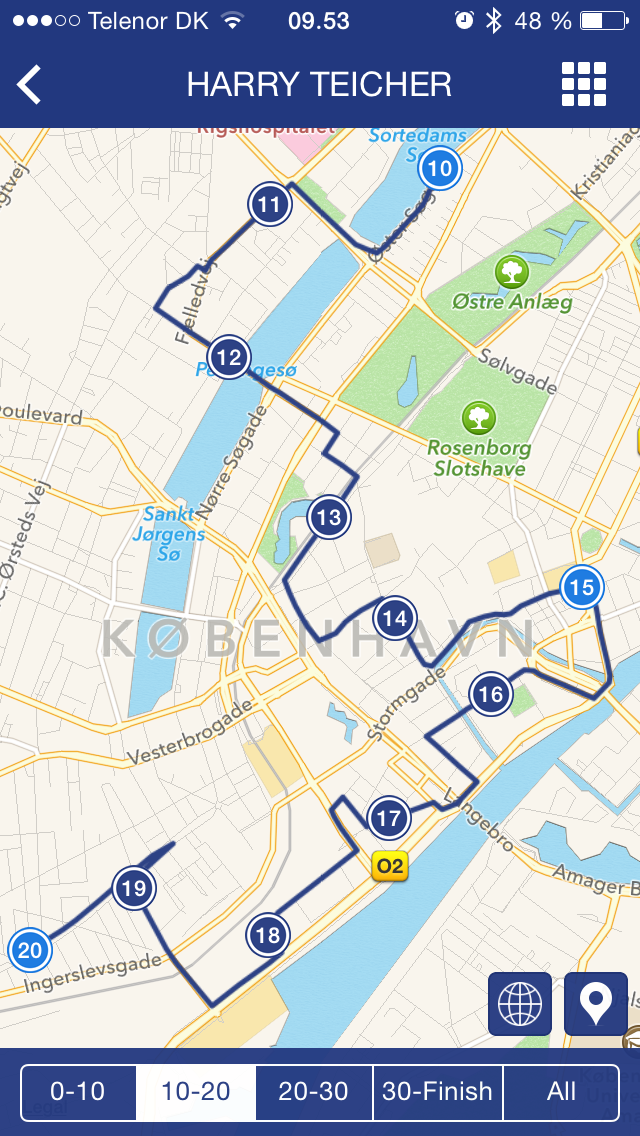
Task: Go back using the top-left arrow
Action: pyautogui.click(x=30, y=84)
